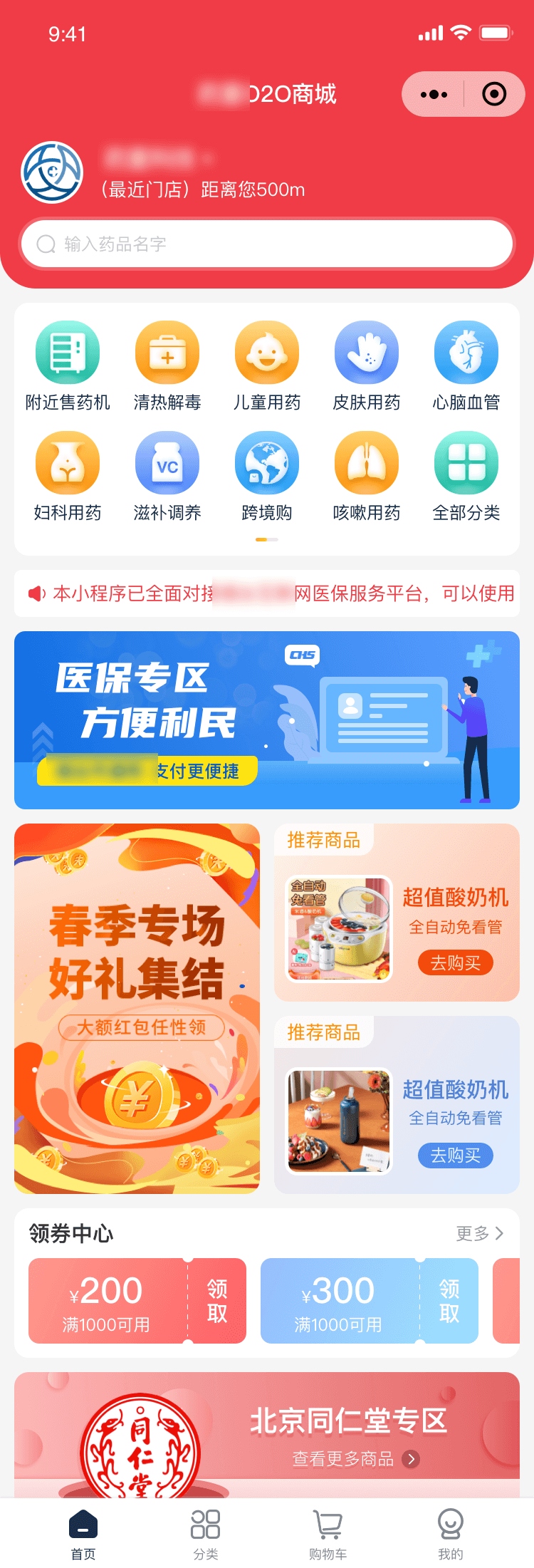Open the 医保专区 banner
The height and width of the screenshot is (1568, 534).
(267, 720)
